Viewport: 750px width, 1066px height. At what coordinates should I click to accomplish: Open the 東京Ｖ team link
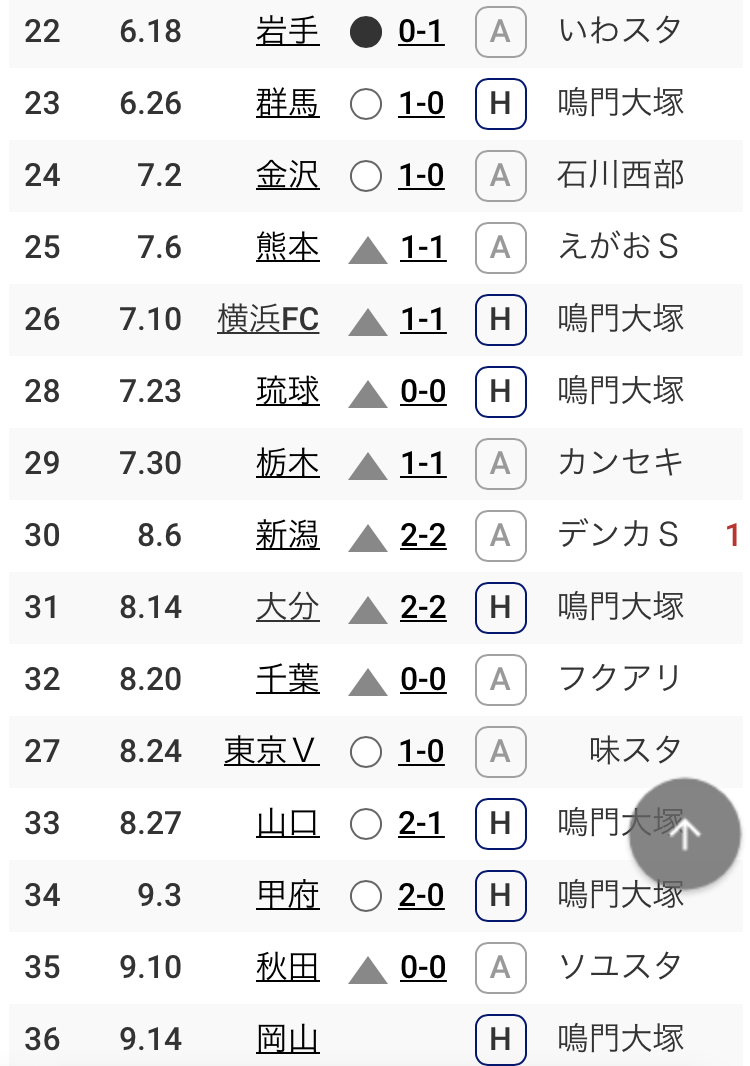coord(271,751)
